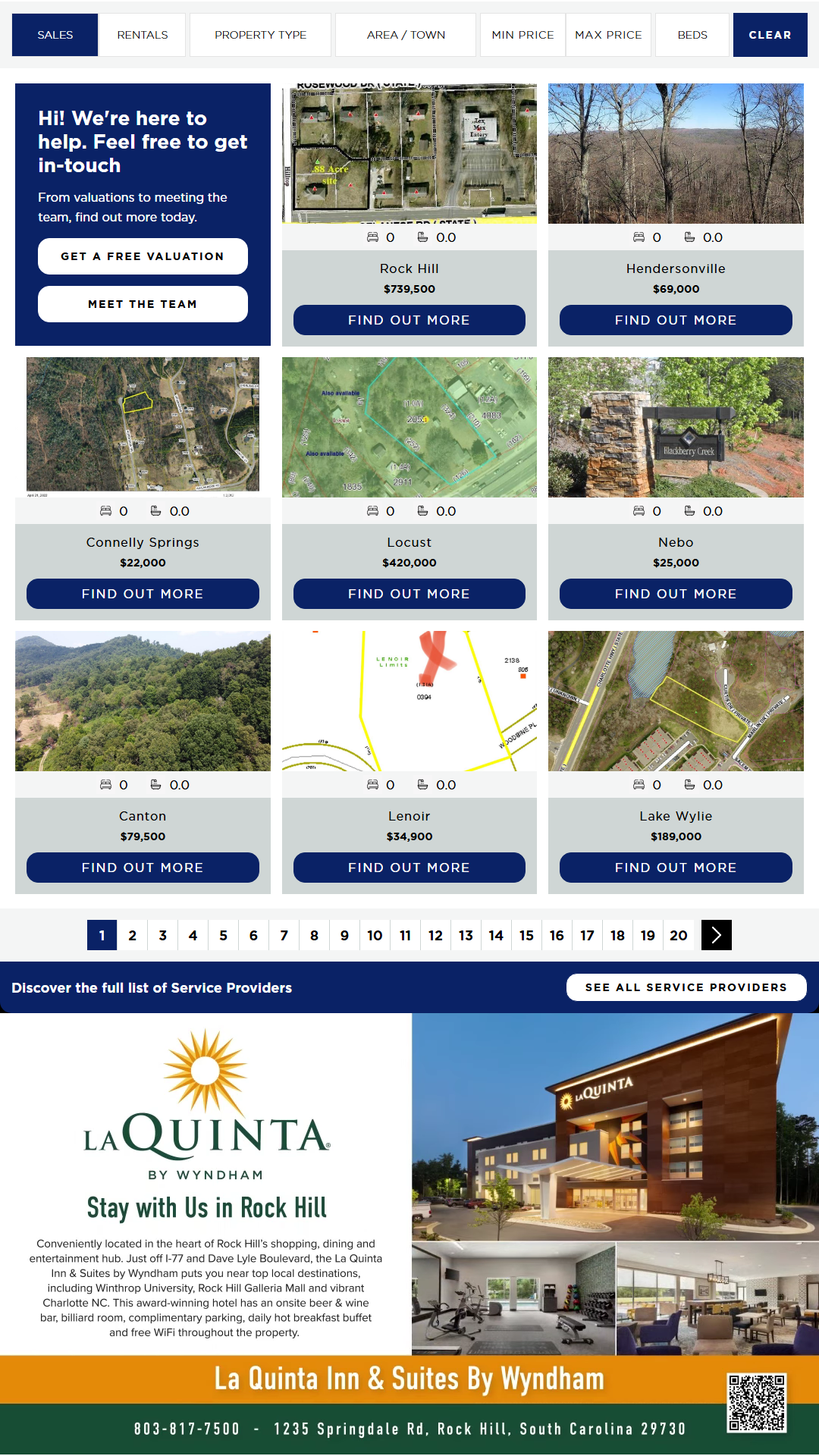Open the Property Type dropdown
819x1456 pixels.
point(260,35)
